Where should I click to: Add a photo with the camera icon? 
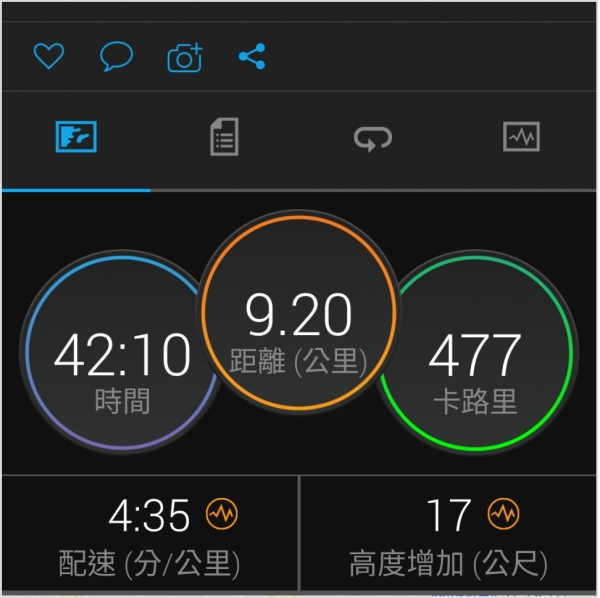pos(185,57)
